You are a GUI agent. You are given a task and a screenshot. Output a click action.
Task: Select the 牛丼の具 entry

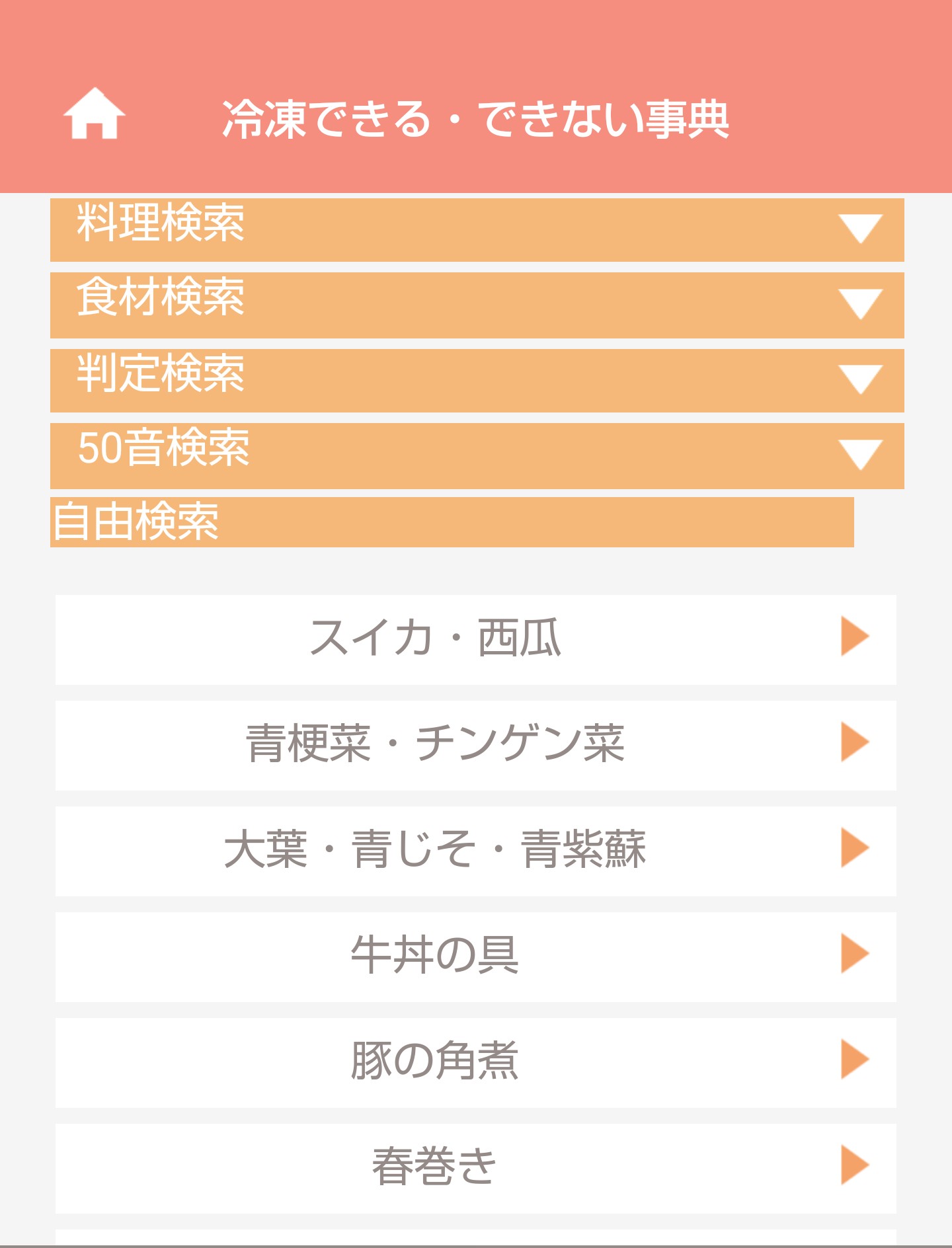coord(475,956)
